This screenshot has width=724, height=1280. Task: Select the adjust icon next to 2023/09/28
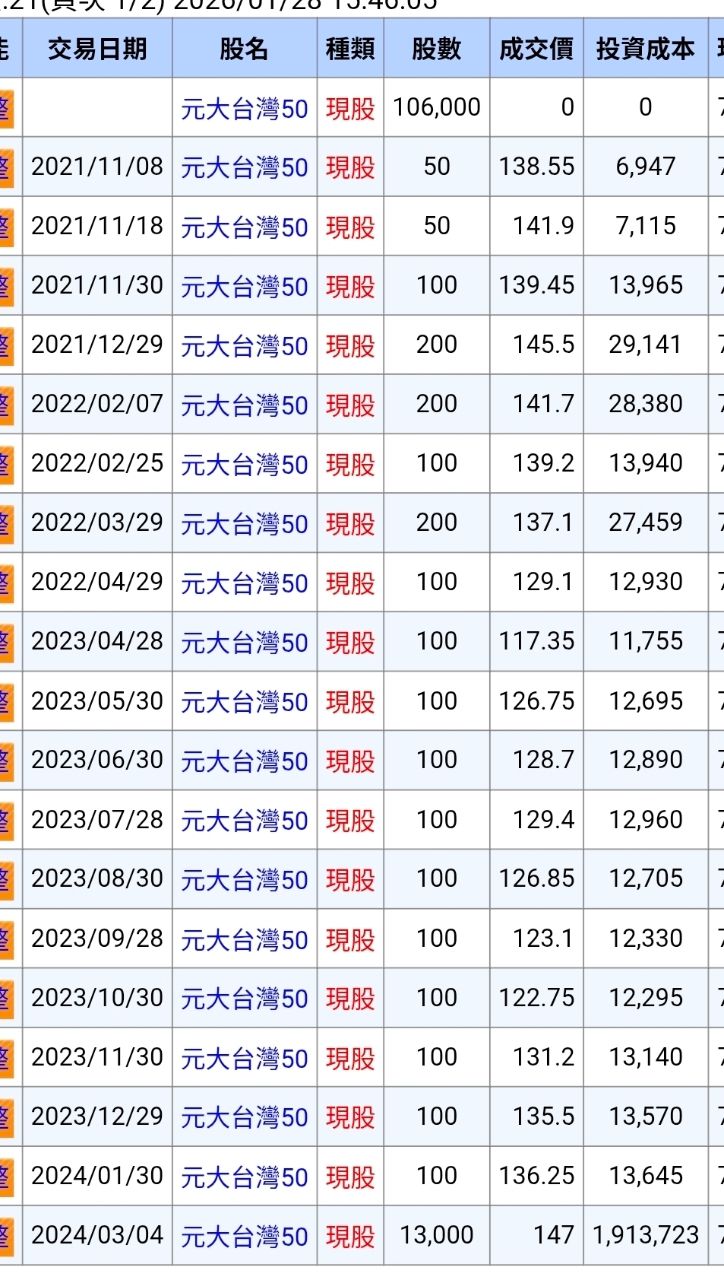pos(5,938)
